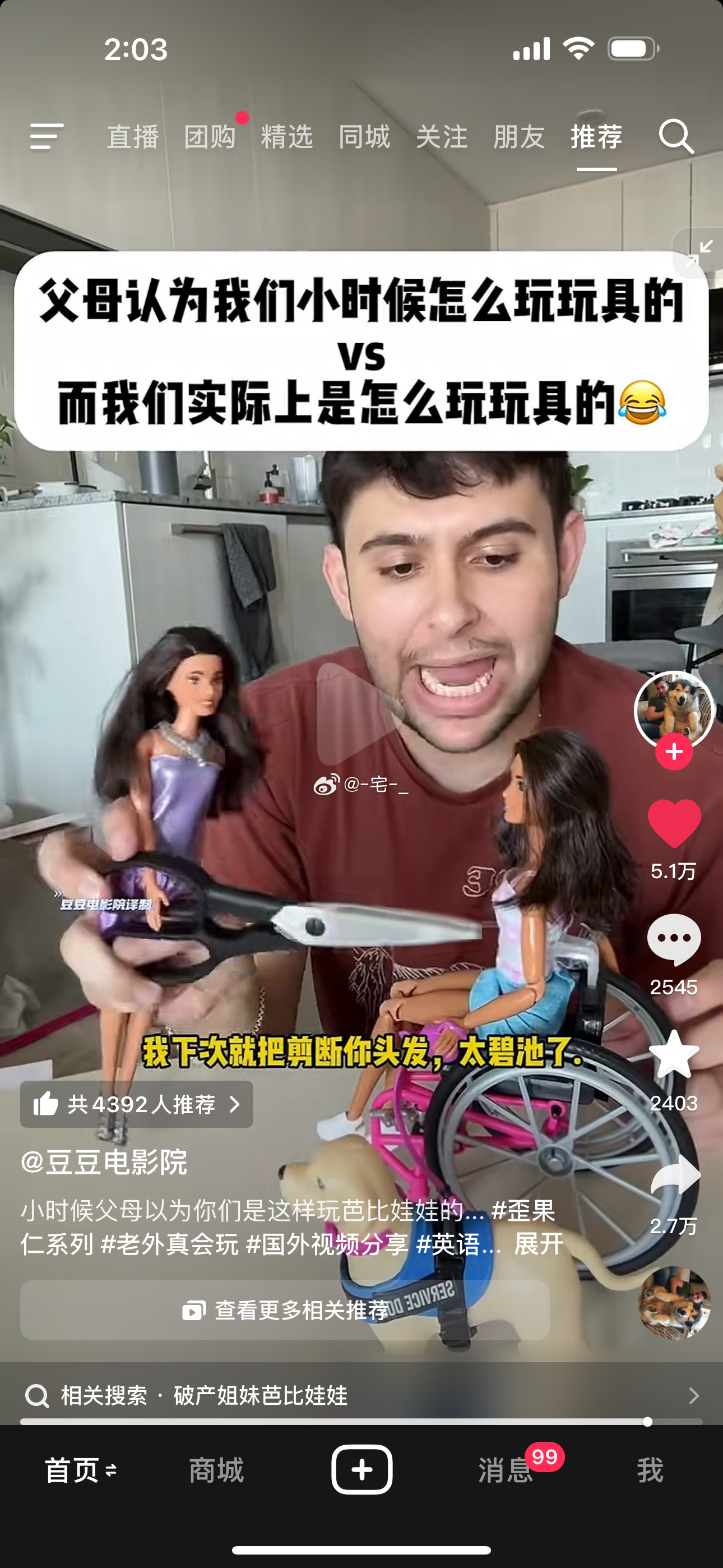This screenshot has width=723, height=1568.
Task: Switch to the 朋友 tab
Action: pos(518,136)
